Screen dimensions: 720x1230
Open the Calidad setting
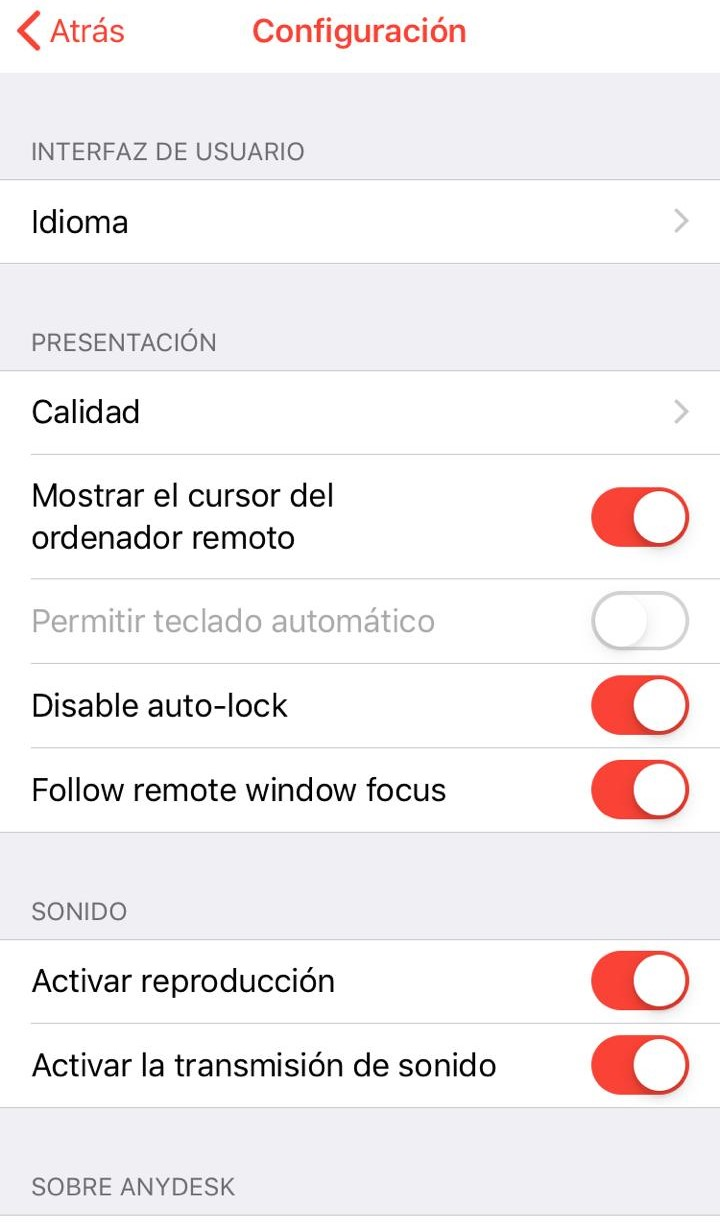360,412
